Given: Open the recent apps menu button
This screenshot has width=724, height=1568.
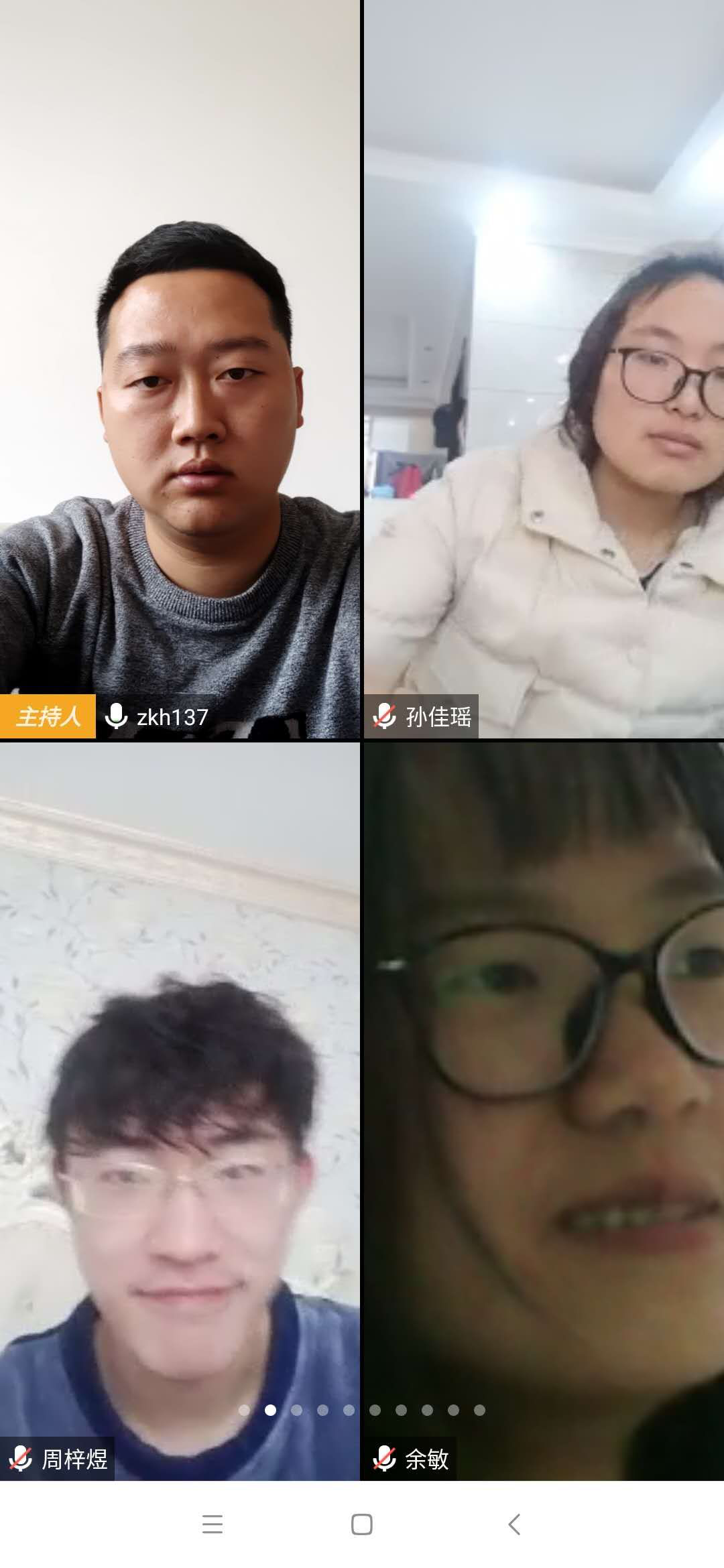Looking at the screenshot, I should pyautogui.click(x=213, y=1524).
